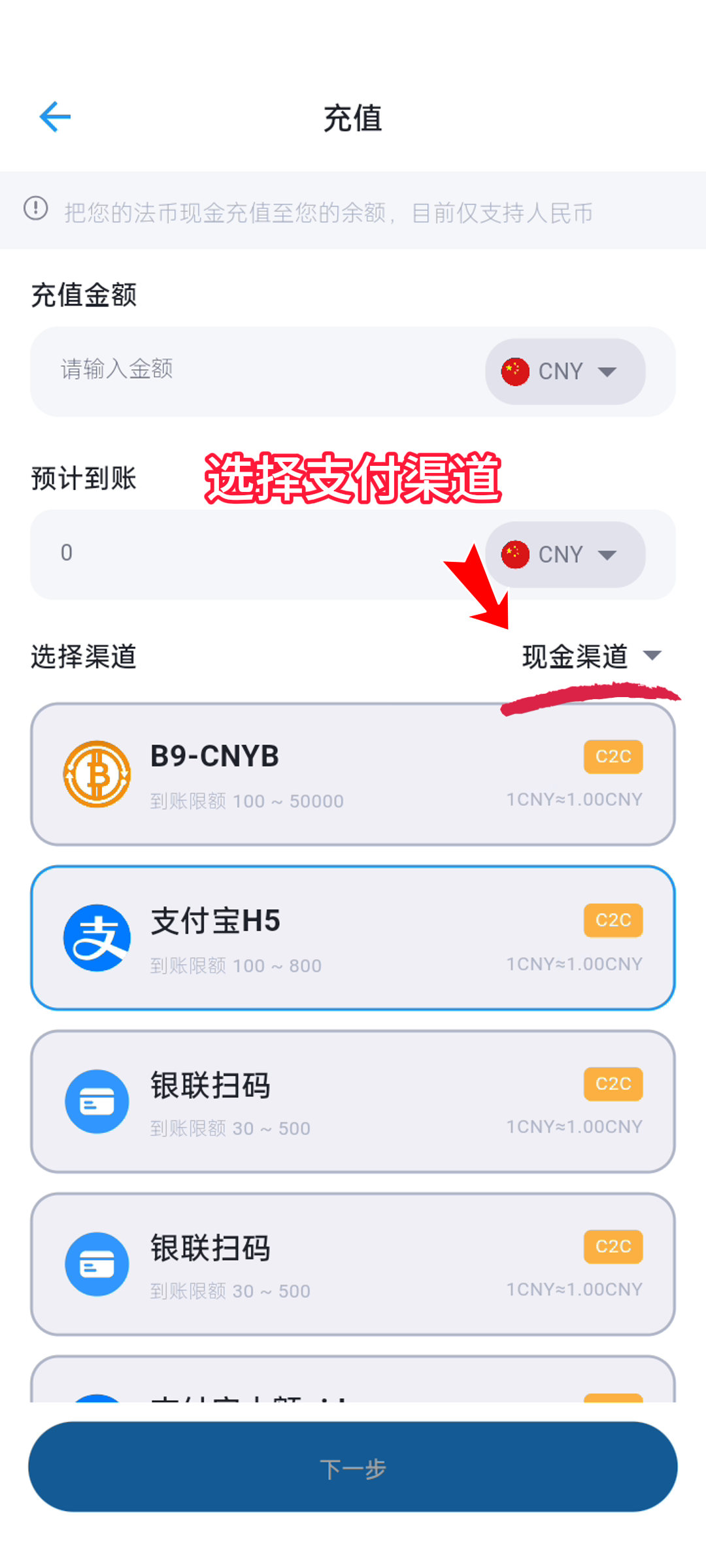The width and height of the screenshot is (706, 1568).
Task: Choose 支付宝H5 as payment channel
Action: pos(353,938)
